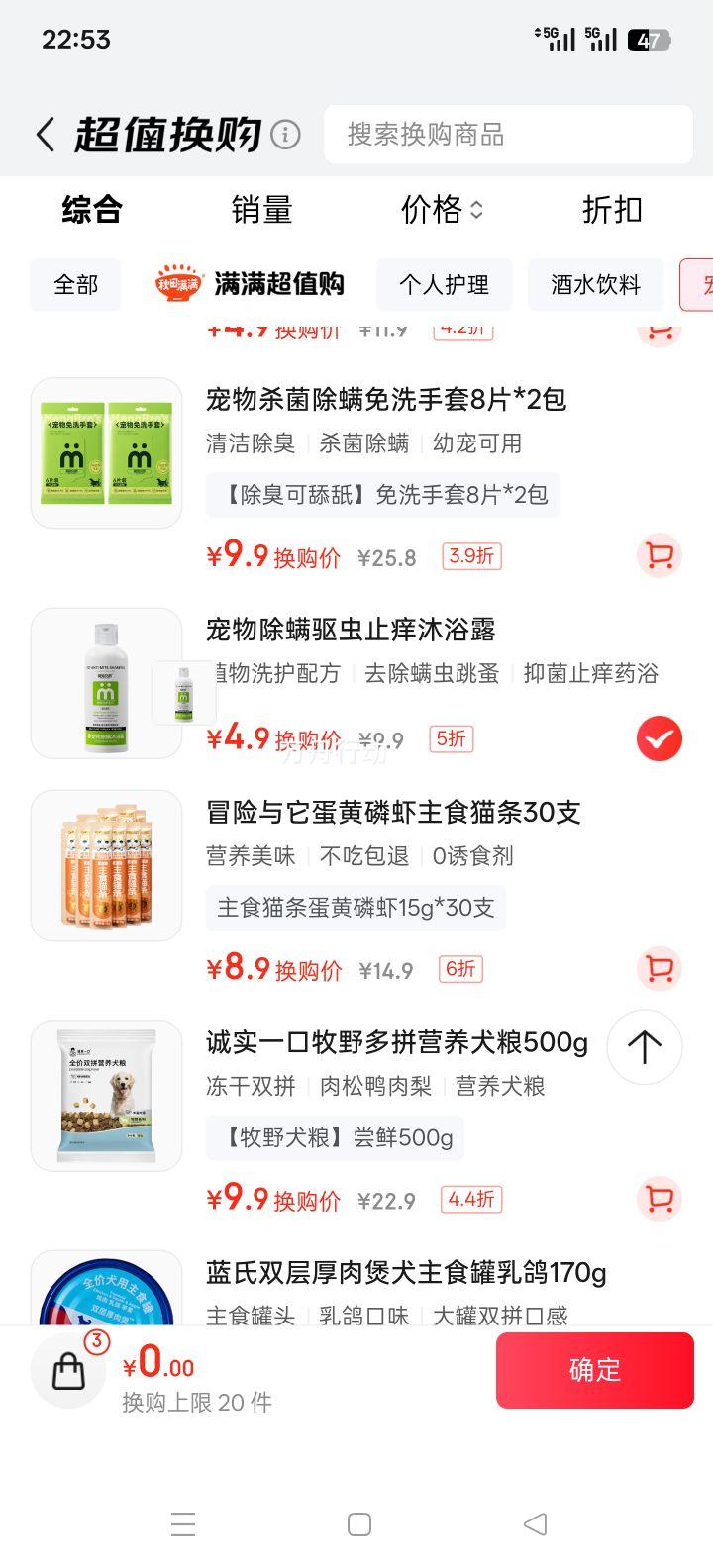This screenshot has width=713, height=1568.
Task: Select the 满满超值购 category
Action: [x=250, y=285]
